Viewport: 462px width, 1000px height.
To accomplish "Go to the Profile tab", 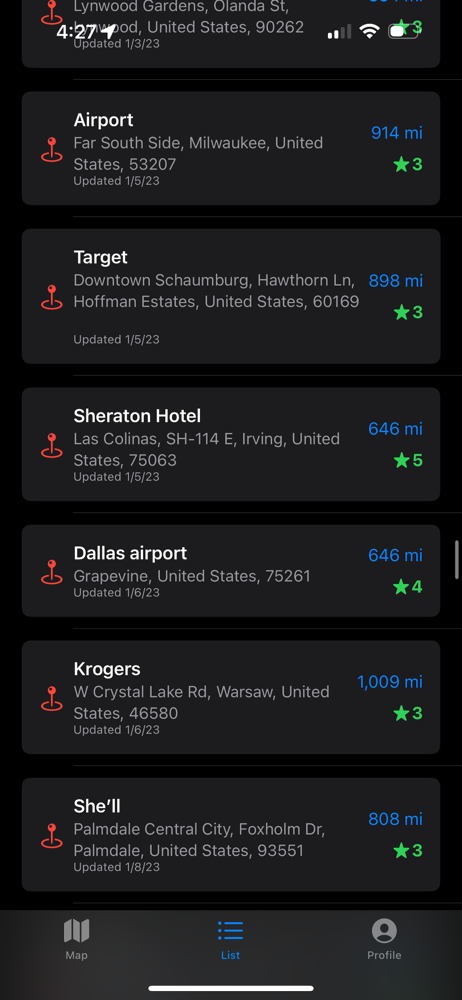I will tap(384, 939).
